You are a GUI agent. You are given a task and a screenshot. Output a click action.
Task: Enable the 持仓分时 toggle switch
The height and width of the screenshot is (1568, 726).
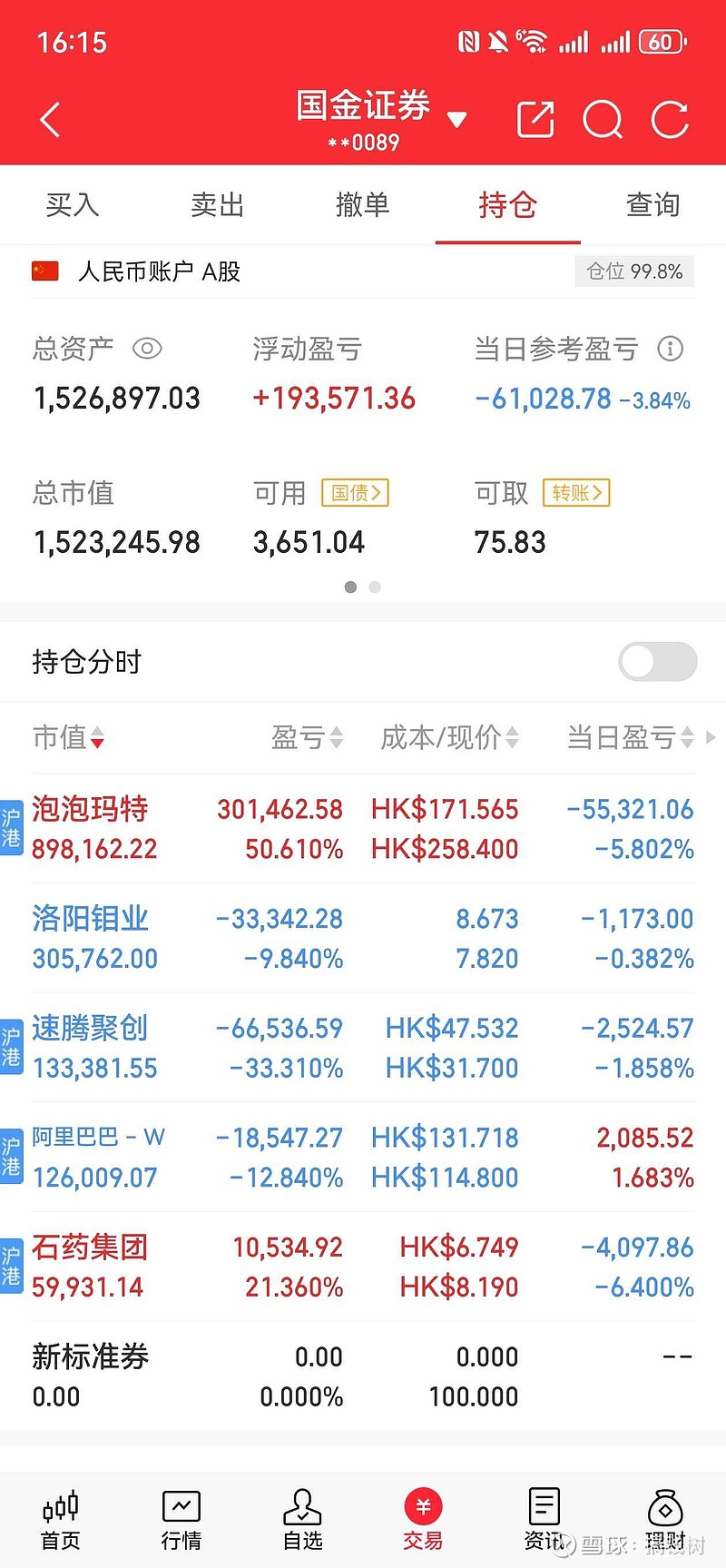click(657, 662)
